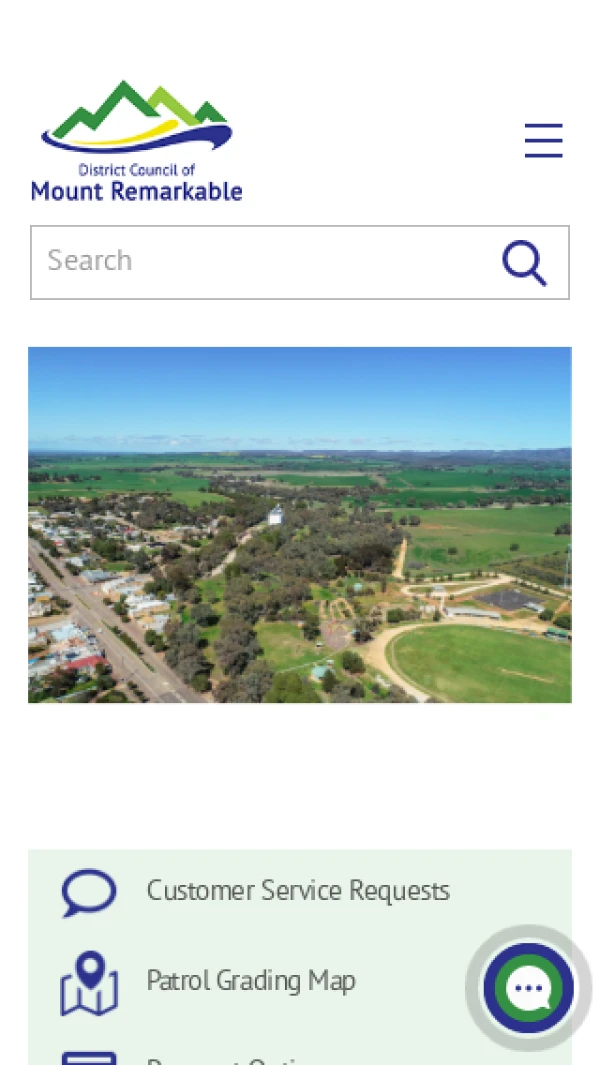Open the hamburger navigation menu
600x1065 pixels.
(543, 141)
